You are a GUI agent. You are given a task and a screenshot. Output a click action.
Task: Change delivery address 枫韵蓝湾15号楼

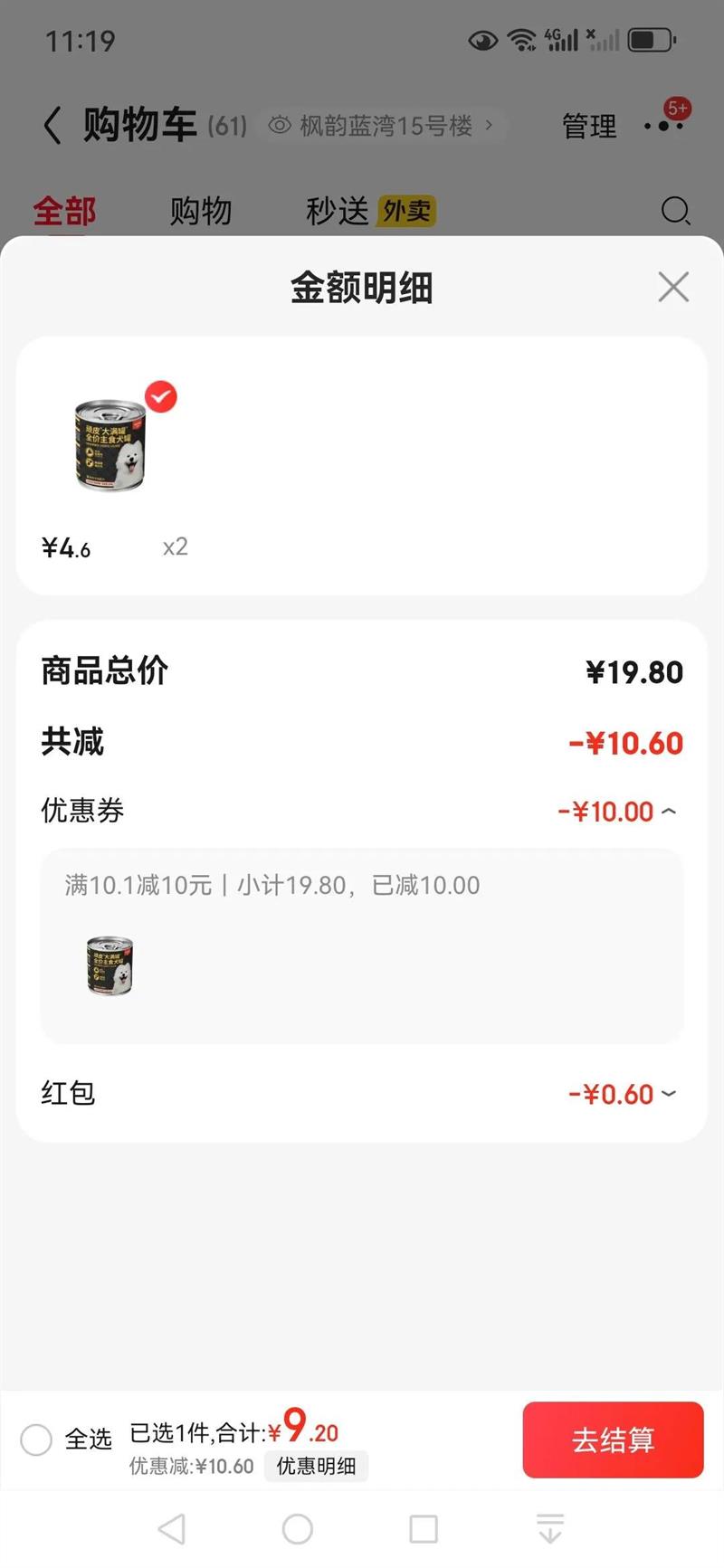tap(385, 125)
